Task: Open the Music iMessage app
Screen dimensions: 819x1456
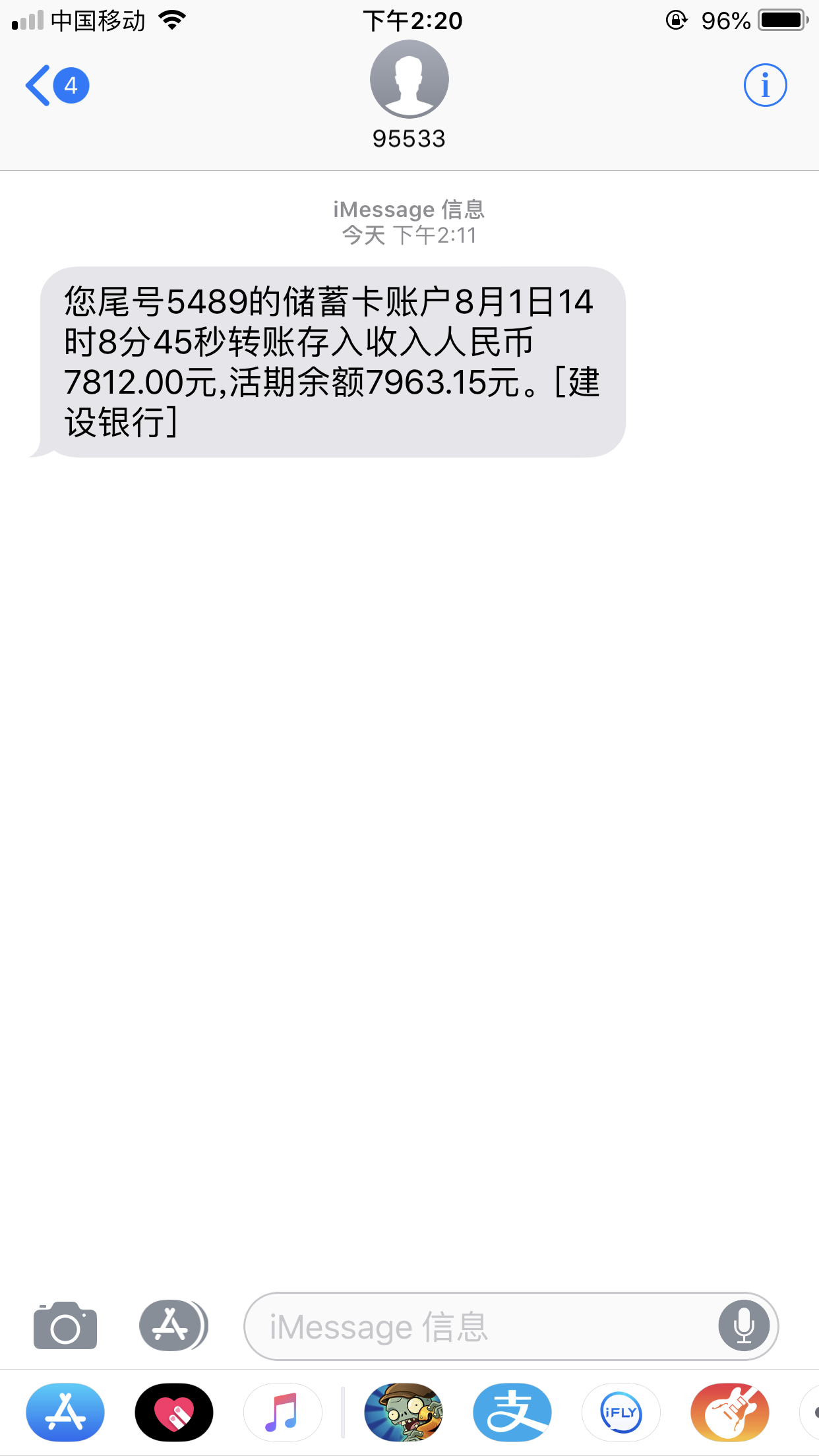Action: [283, 1412]
